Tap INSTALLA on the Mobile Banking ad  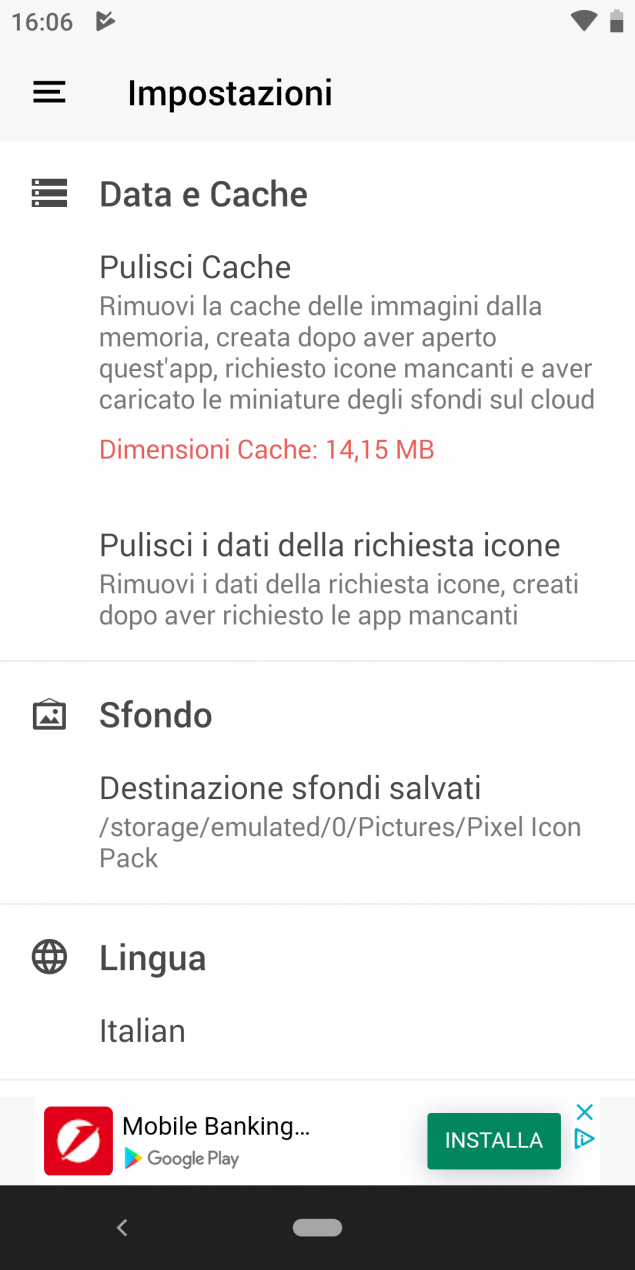click(x=494, y=1141)
